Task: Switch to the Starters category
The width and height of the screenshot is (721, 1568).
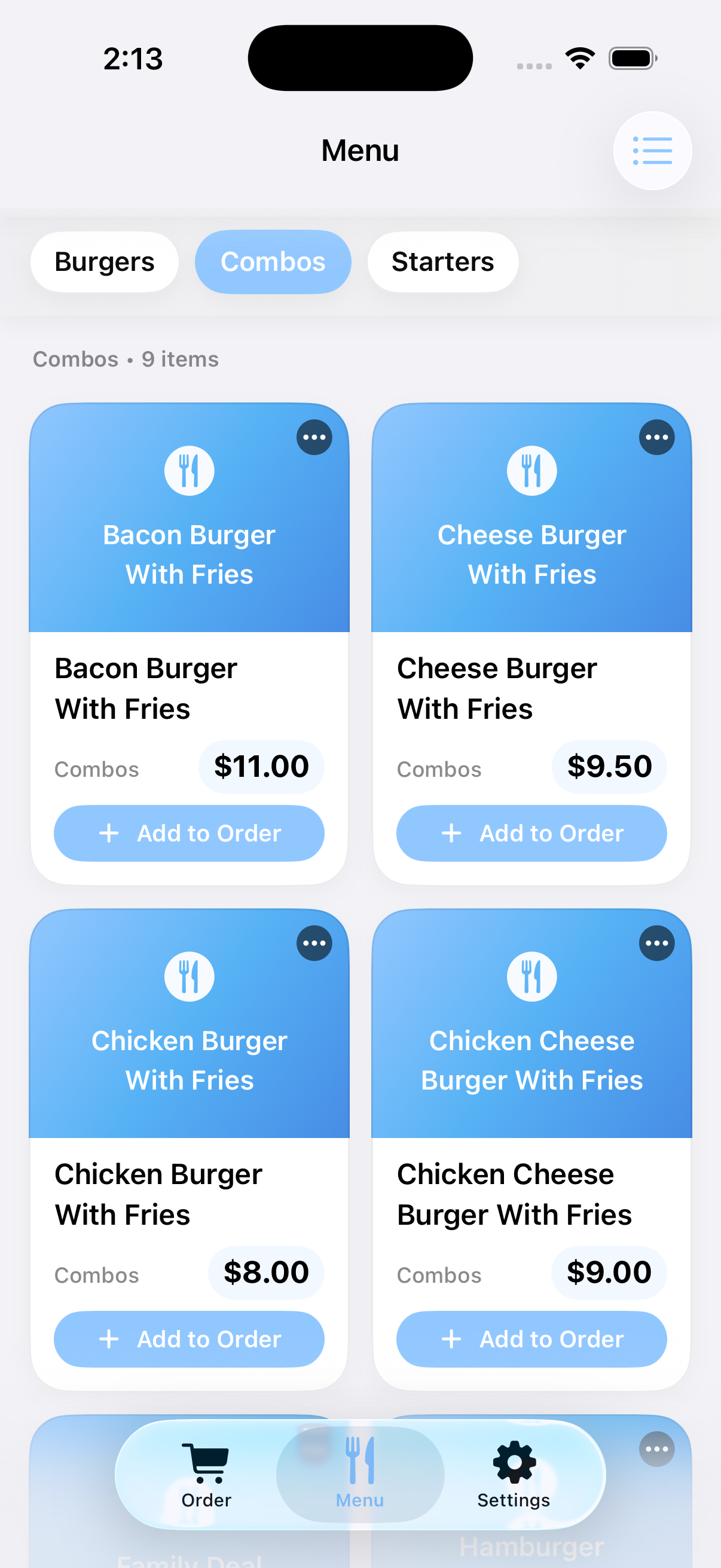Action: coord(442,262)
